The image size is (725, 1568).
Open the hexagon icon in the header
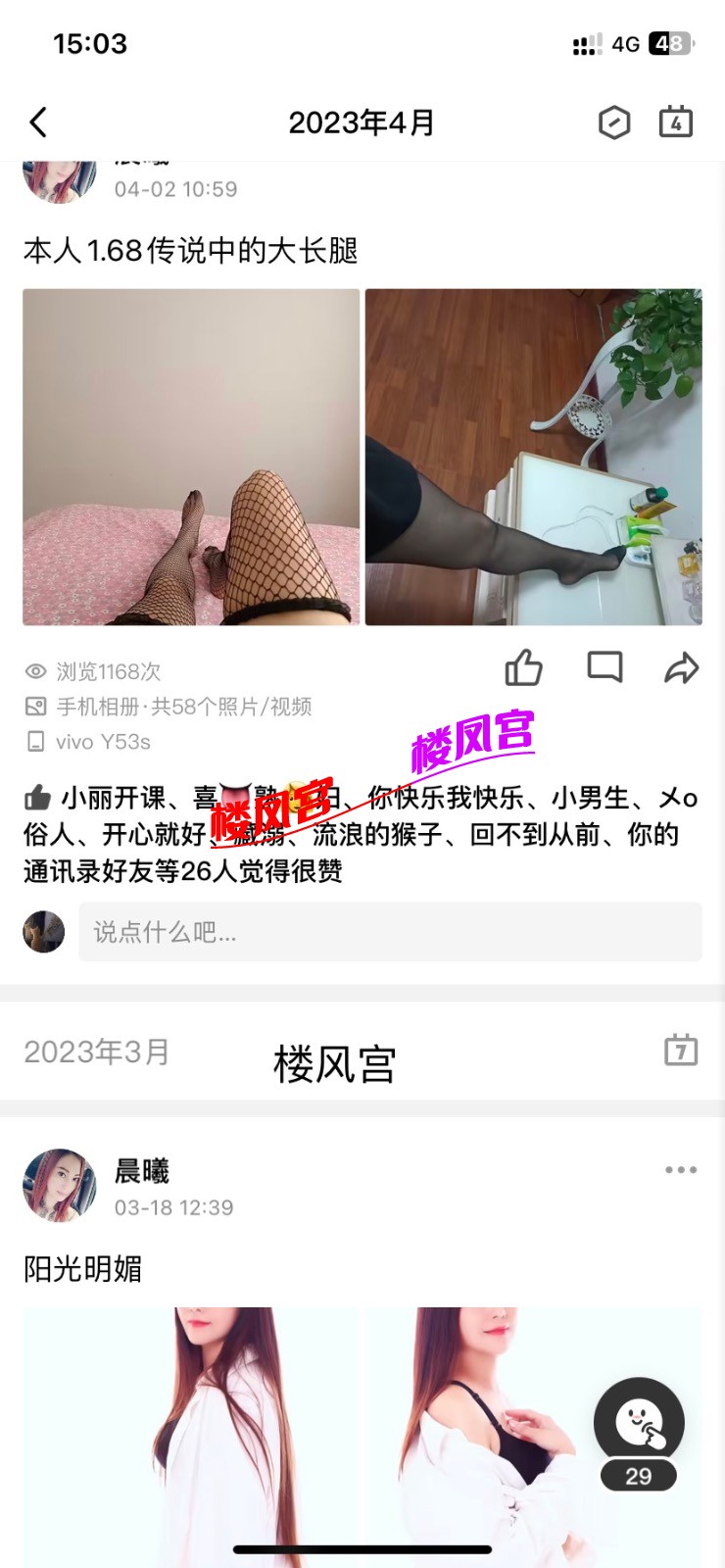(614, 122)
